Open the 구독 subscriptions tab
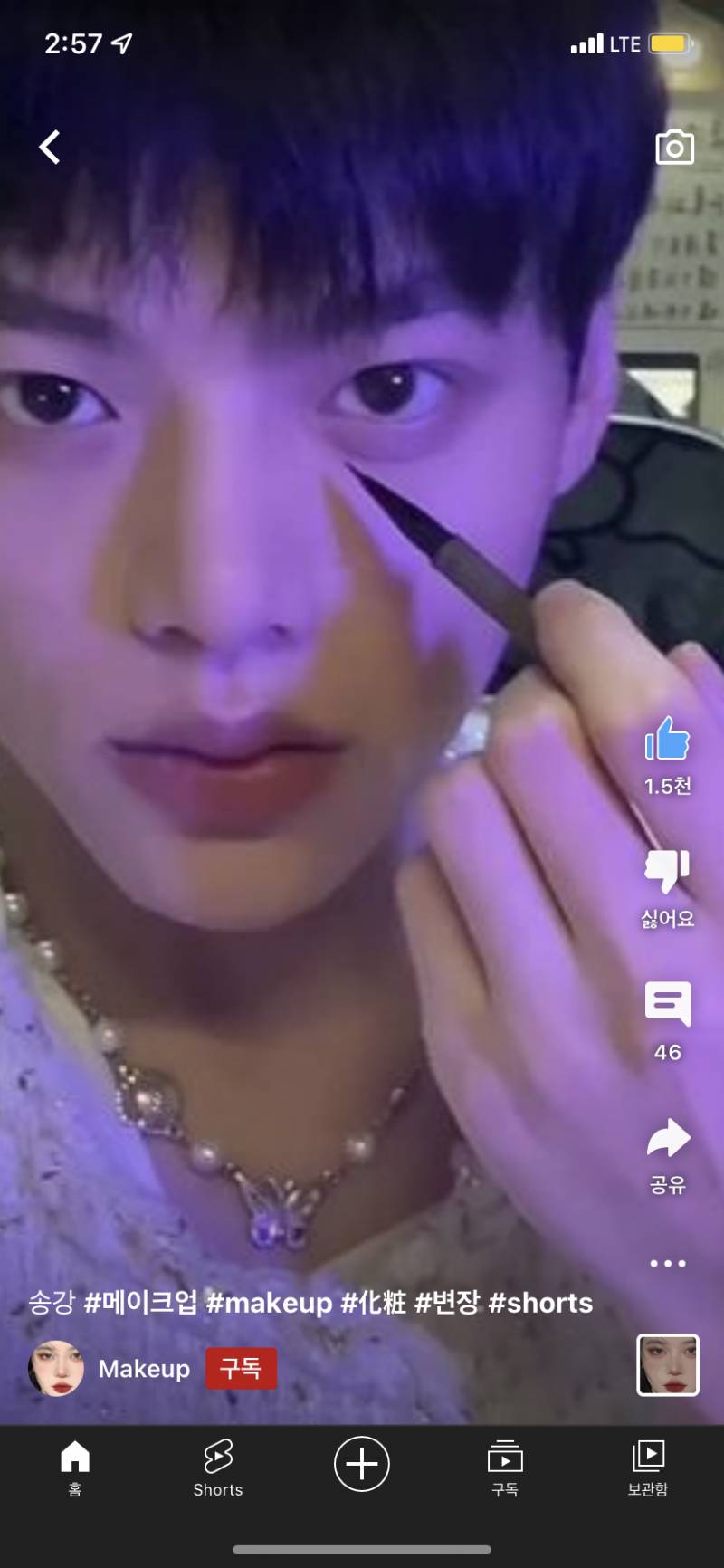Screen dimensions: 724x1568 505,1468
